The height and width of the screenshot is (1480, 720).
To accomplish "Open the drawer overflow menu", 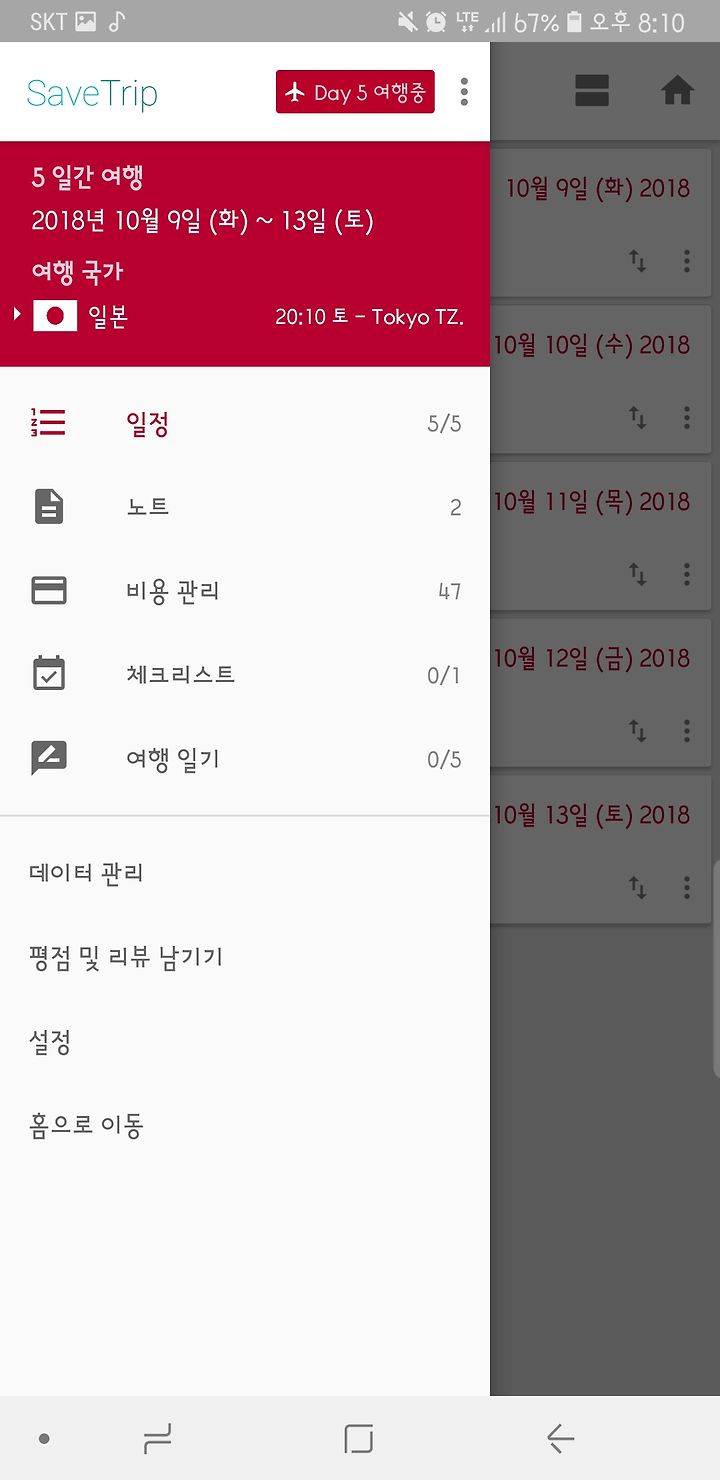I will (x=464, y=92).
